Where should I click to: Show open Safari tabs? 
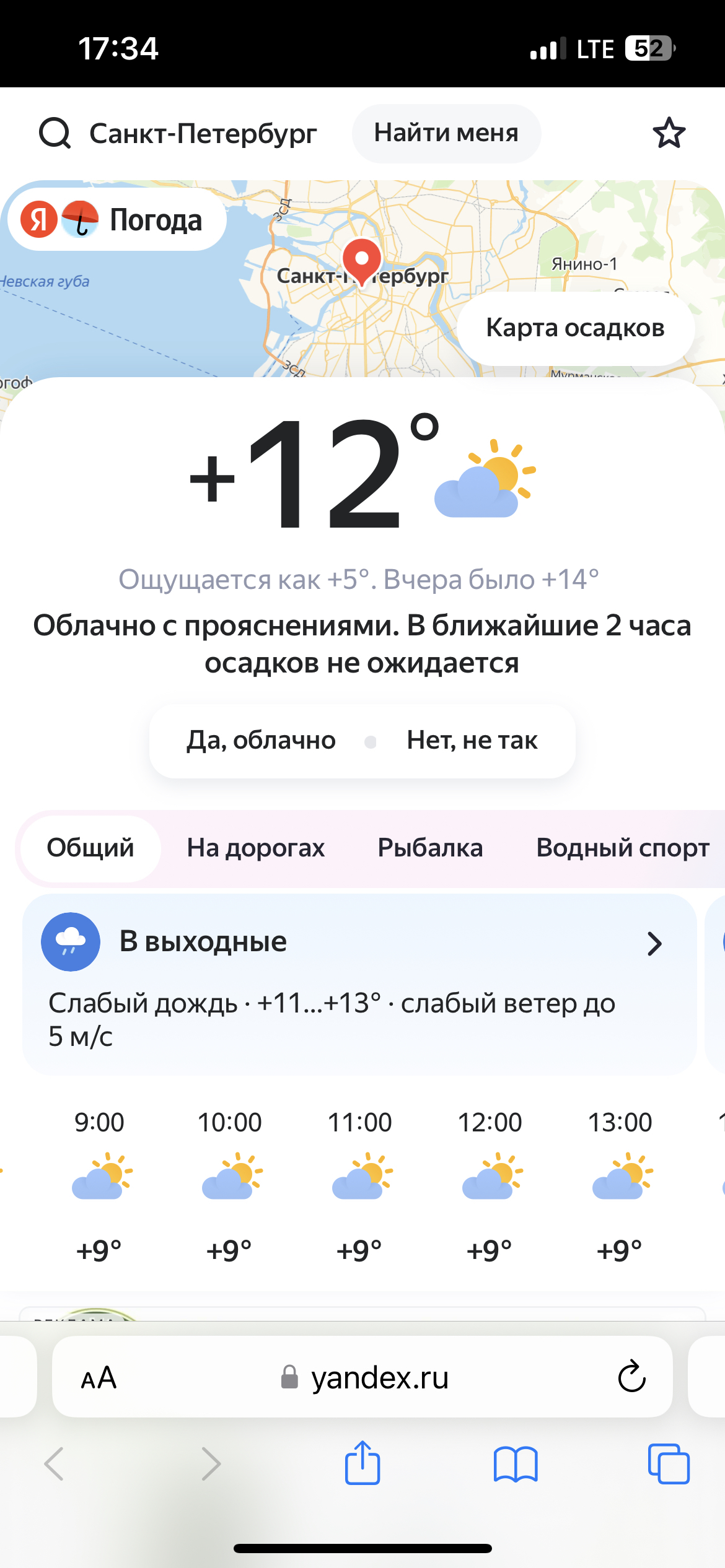pos(669,1464)
